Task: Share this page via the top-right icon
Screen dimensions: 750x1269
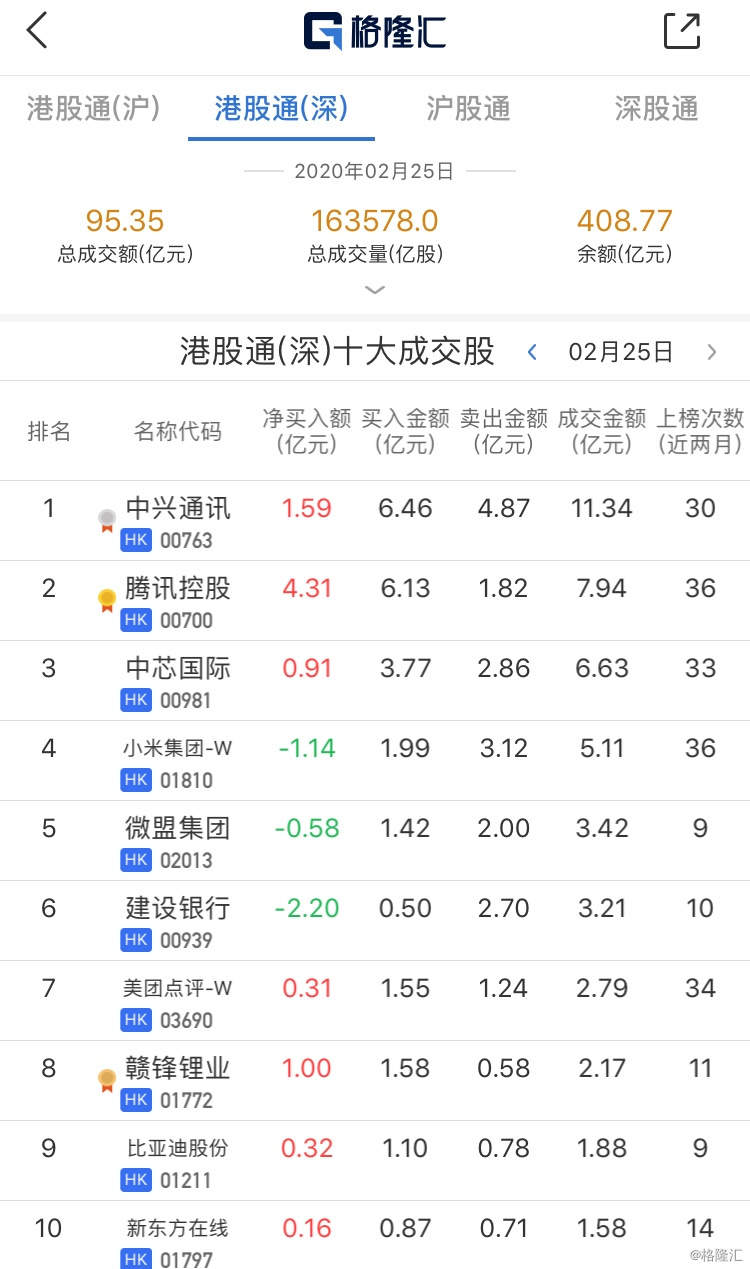Action: pos(682,31)
